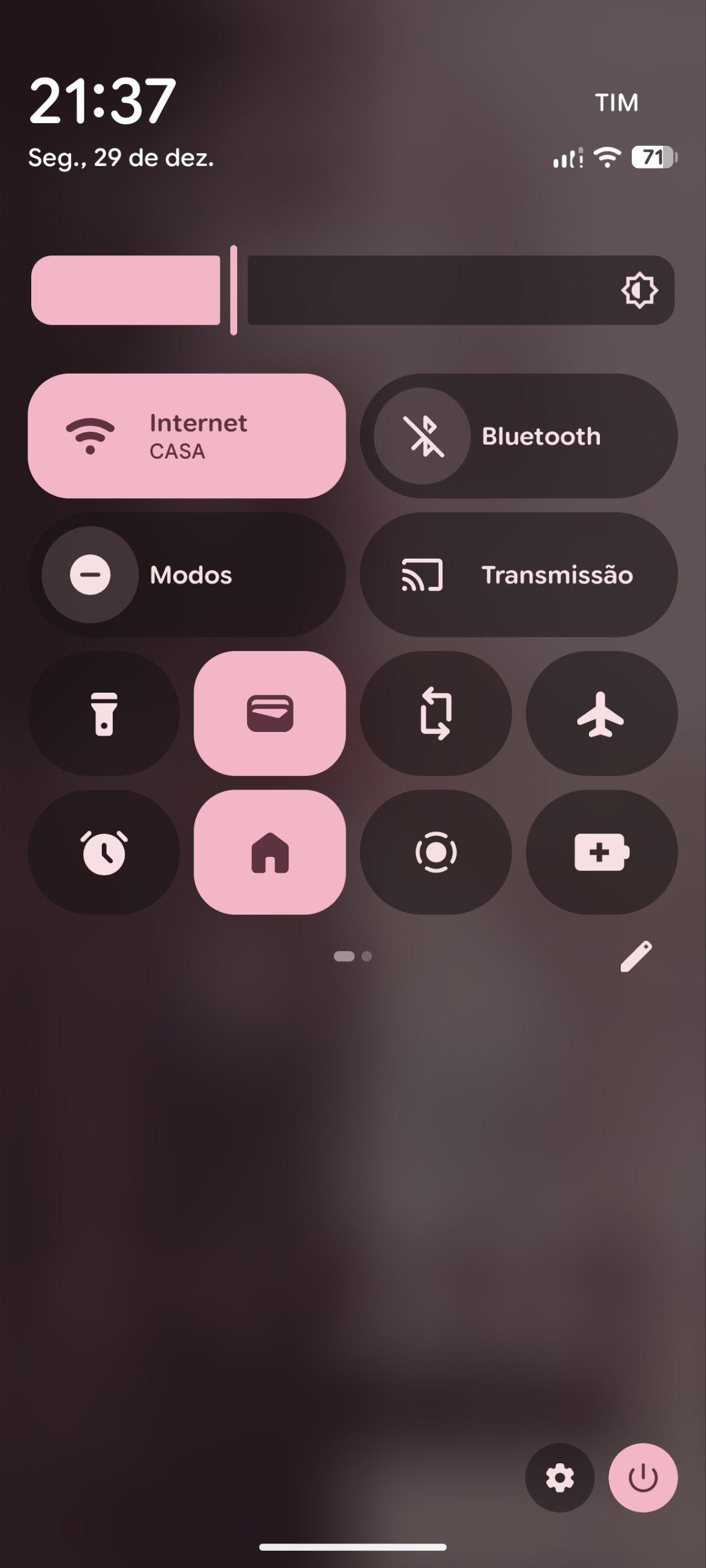The image size is (706, 1568).
Task: Open the Transmissão cast tile
Action: point(518,575)
